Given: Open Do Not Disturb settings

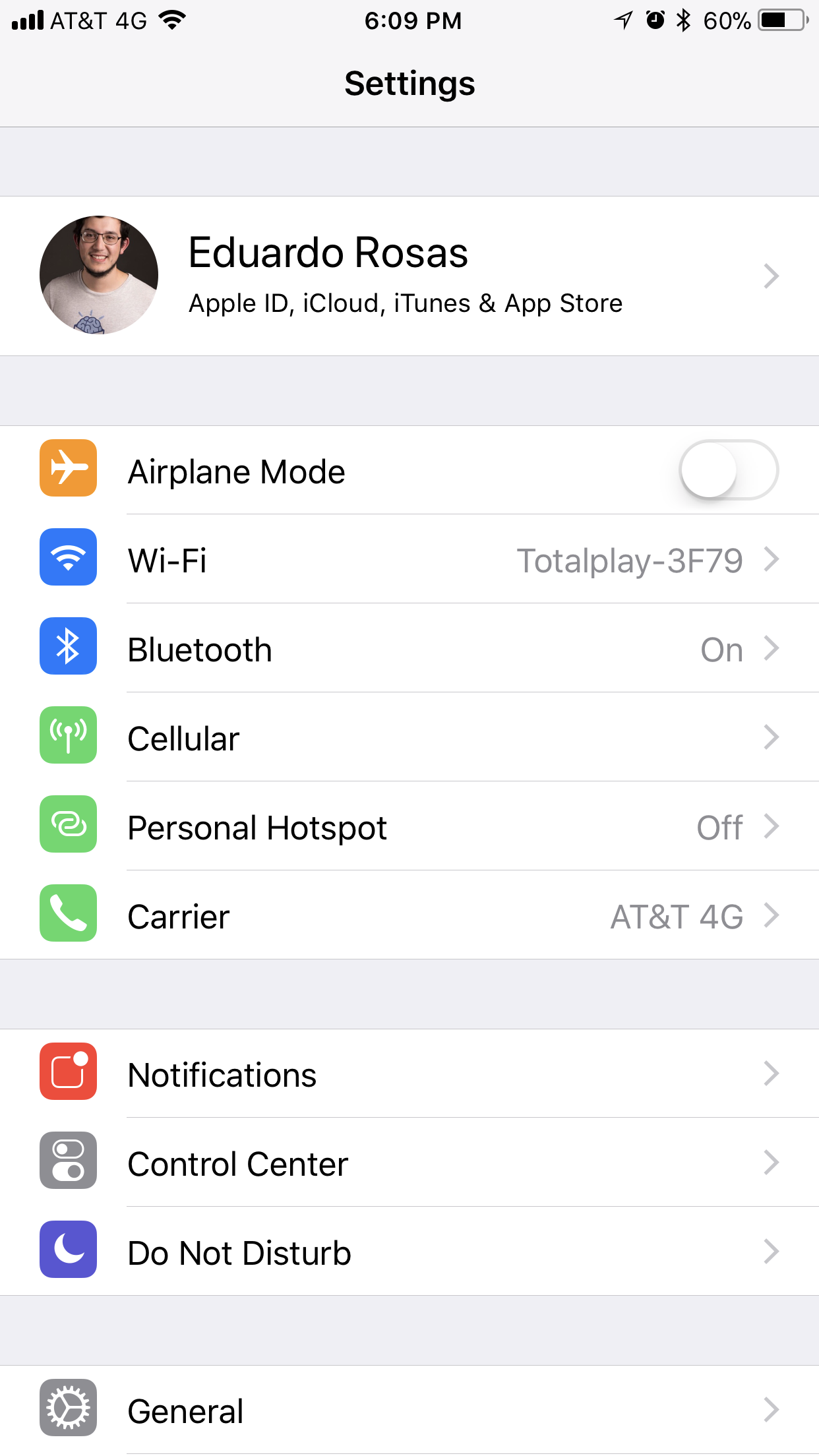Looking at the screenshot, I should coord(409,1252).
